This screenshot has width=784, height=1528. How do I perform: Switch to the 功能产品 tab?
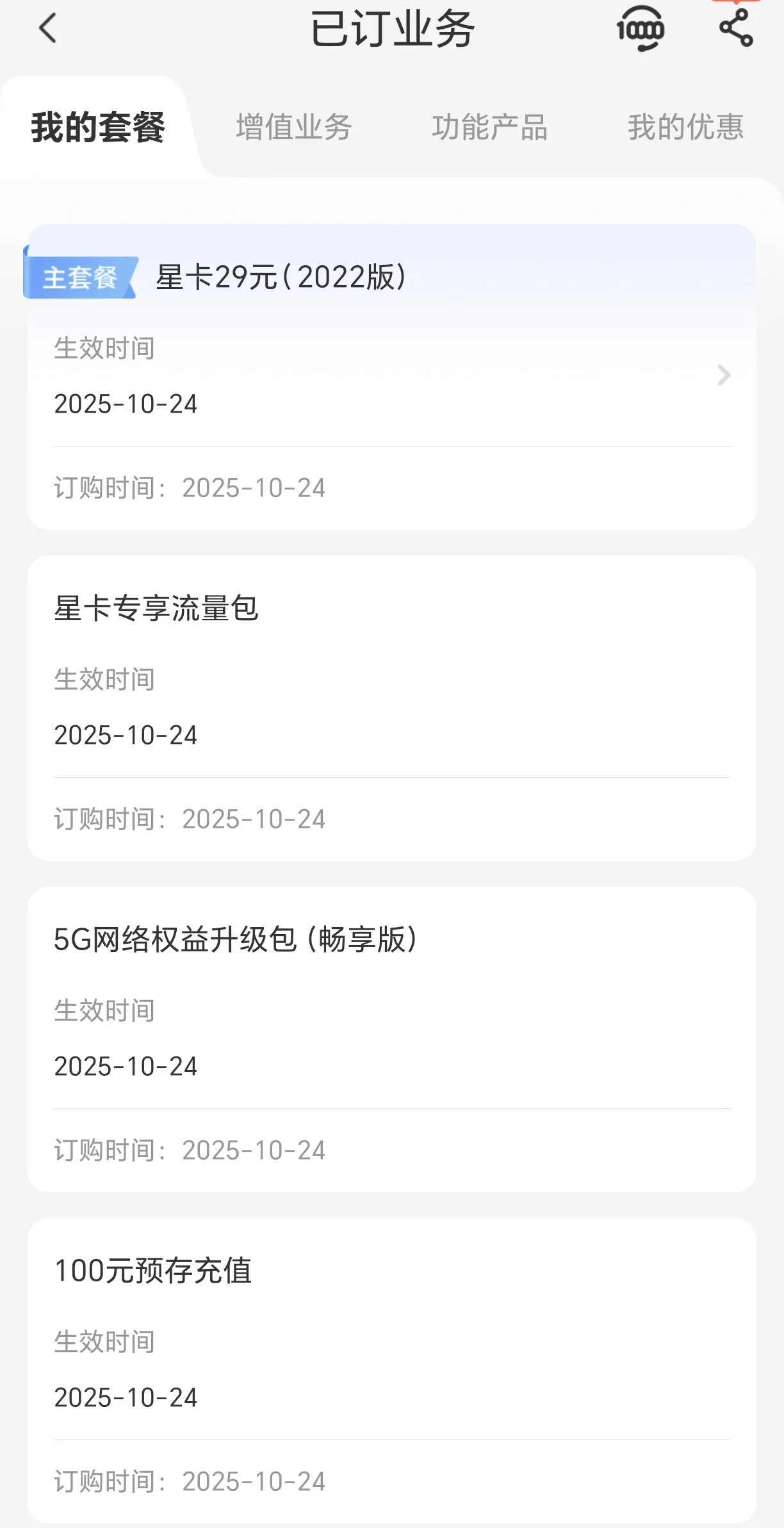point(490,127)
